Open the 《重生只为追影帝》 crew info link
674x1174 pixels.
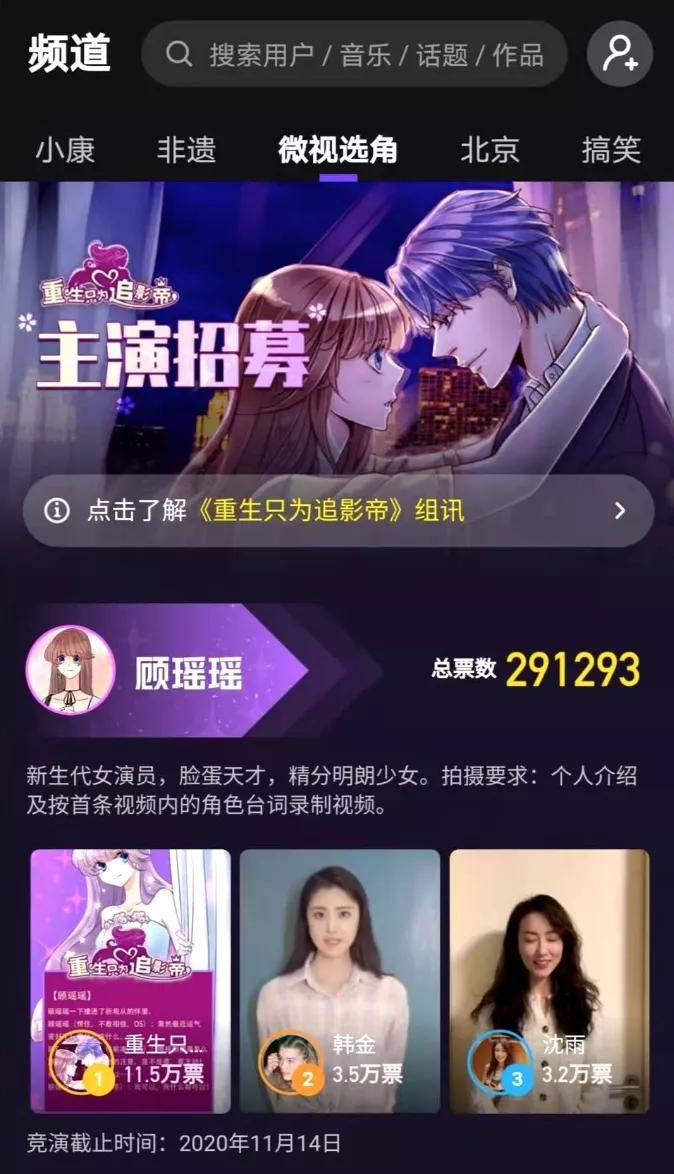[338, 511]
